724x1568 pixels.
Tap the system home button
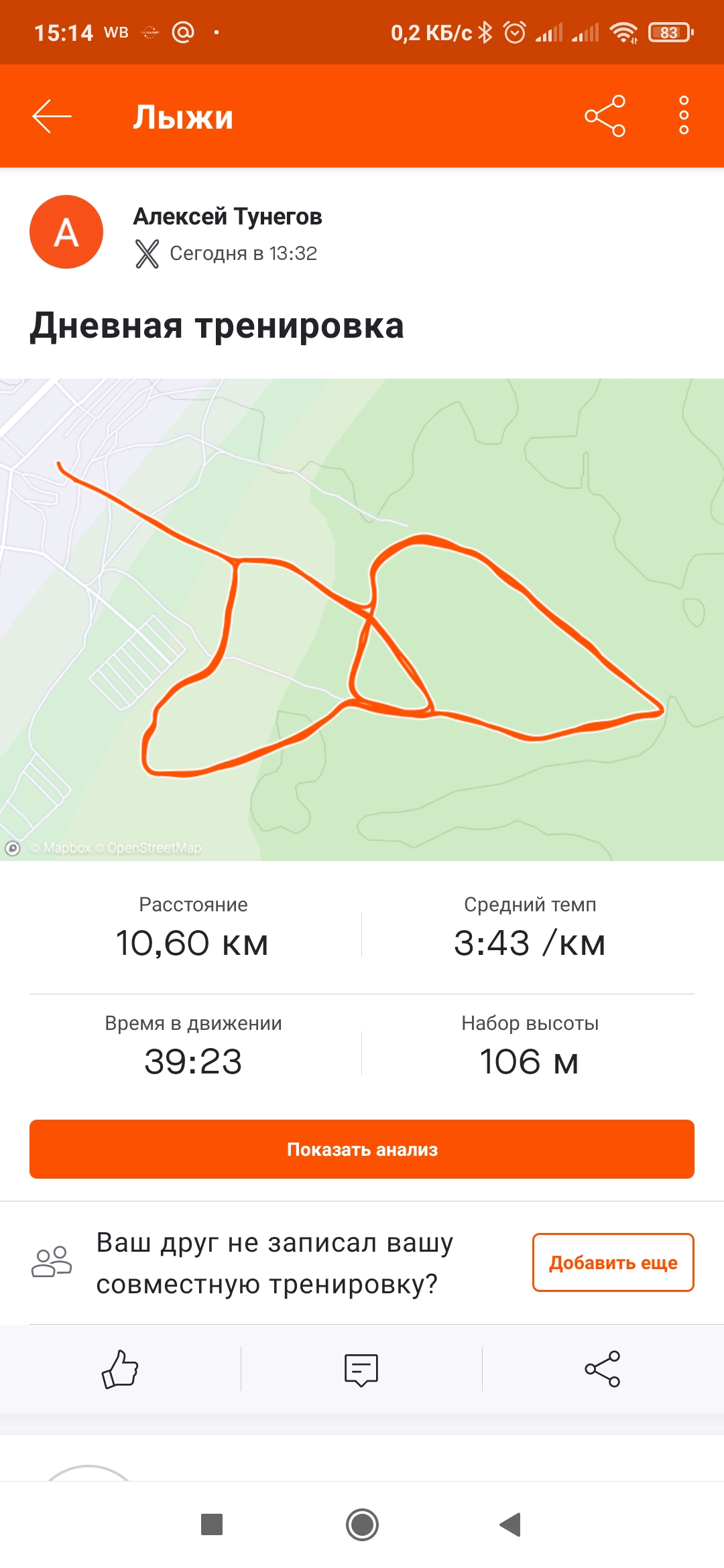point(362,1525)
